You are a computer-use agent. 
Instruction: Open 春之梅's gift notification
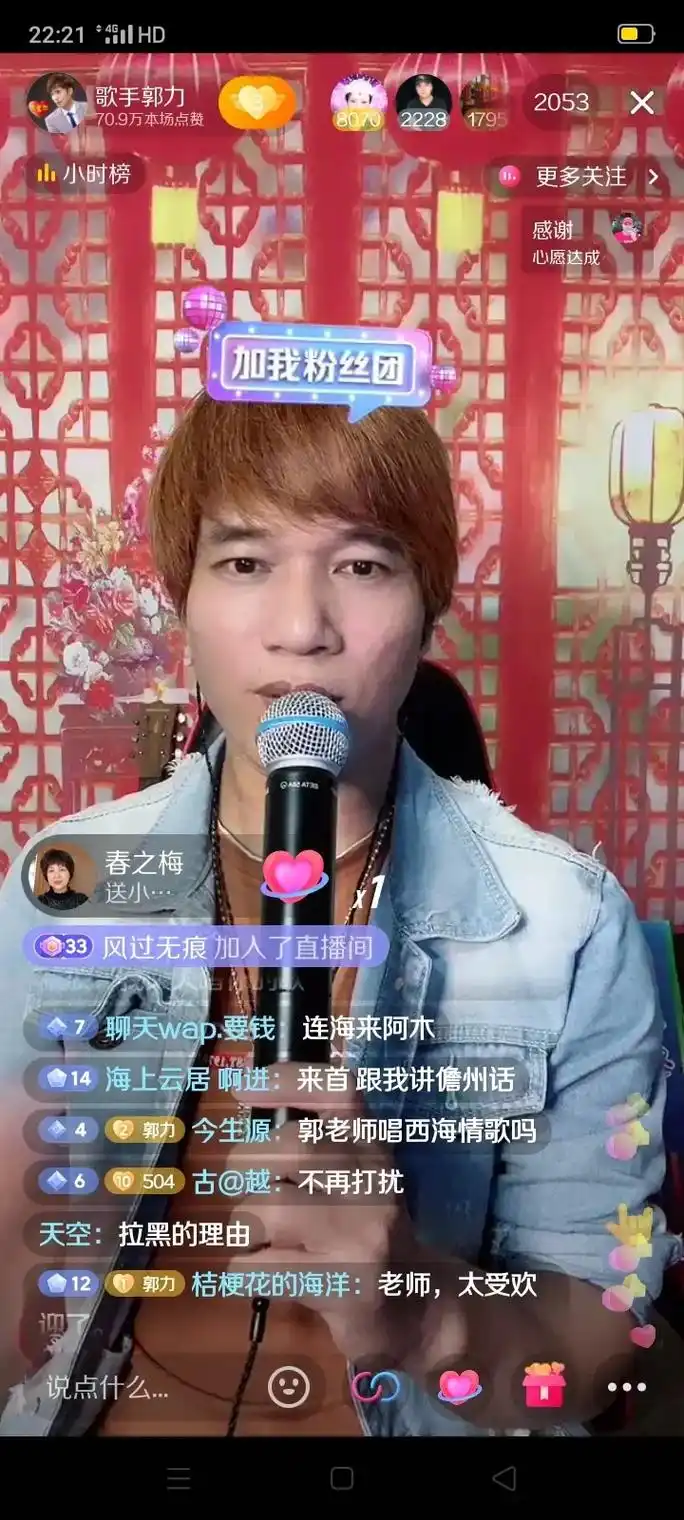pos(110,877)
